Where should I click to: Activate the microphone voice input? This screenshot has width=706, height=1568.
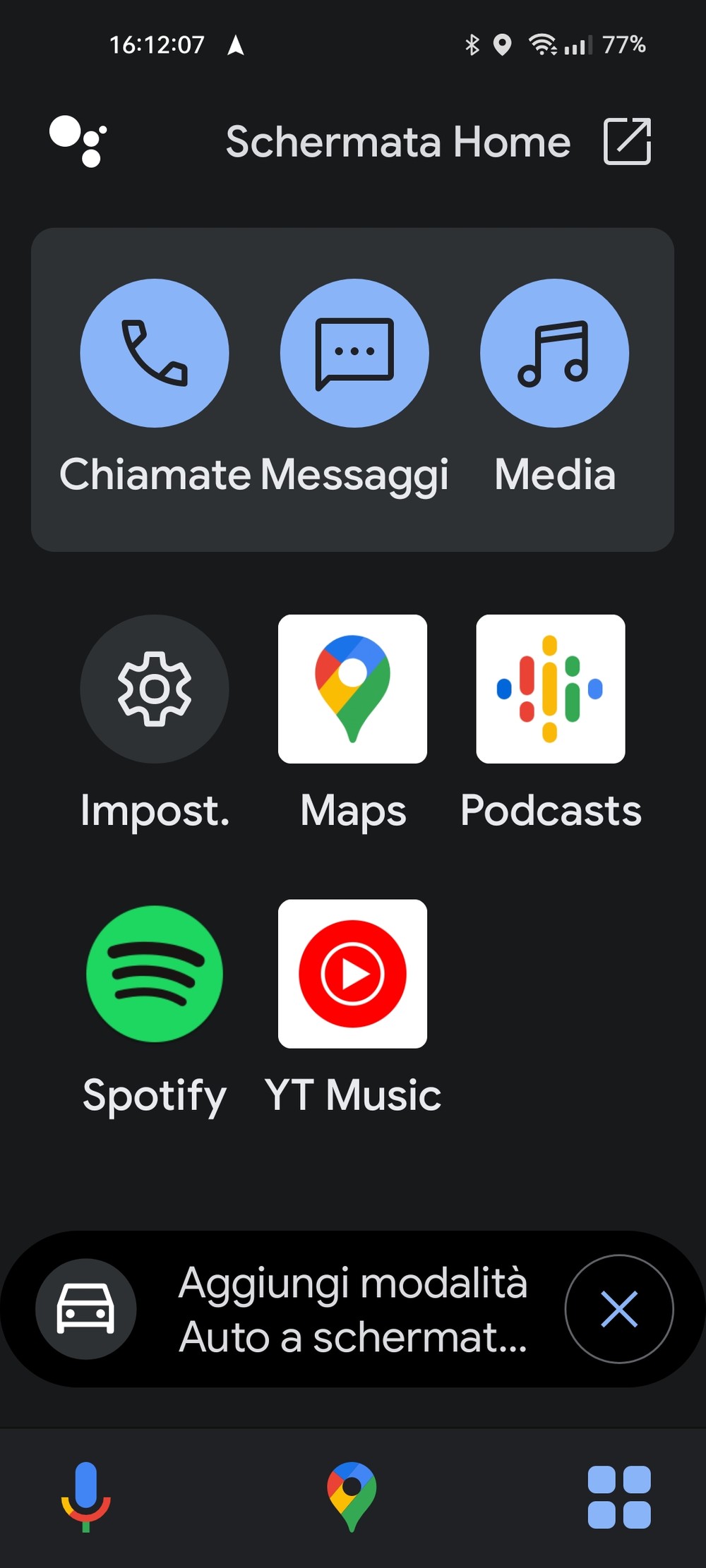[86, 1497]
